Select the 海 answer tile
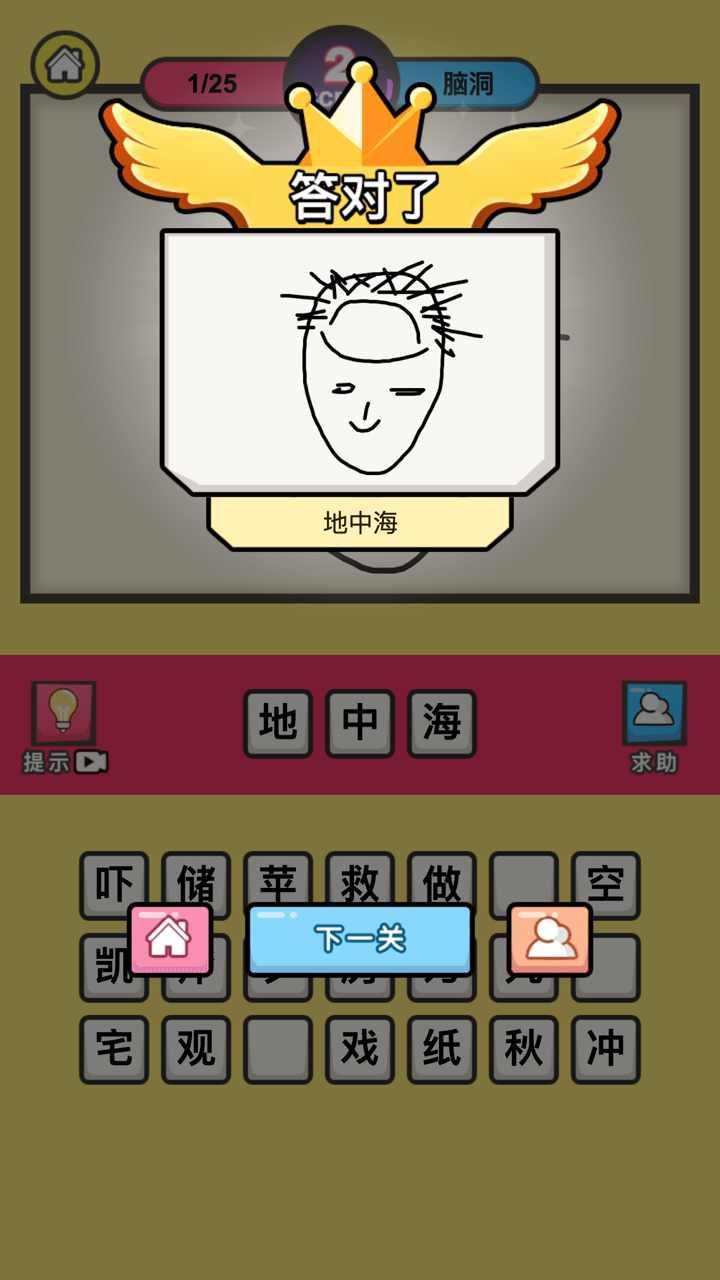Viewport: 720px width, 1280px height. [441, 722]
